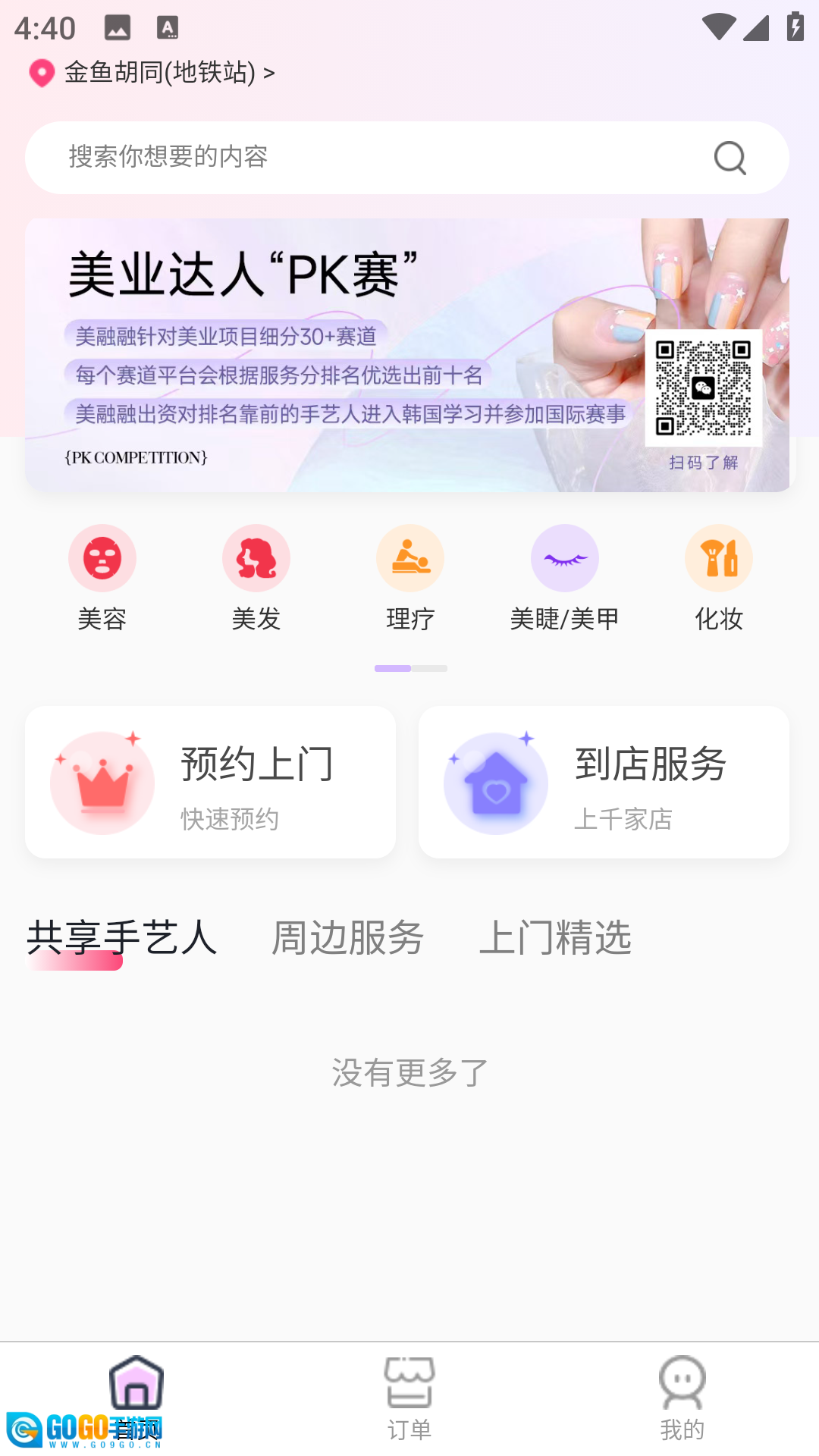Select the 美容 category
819x1456 pixels.
[102, 578]
